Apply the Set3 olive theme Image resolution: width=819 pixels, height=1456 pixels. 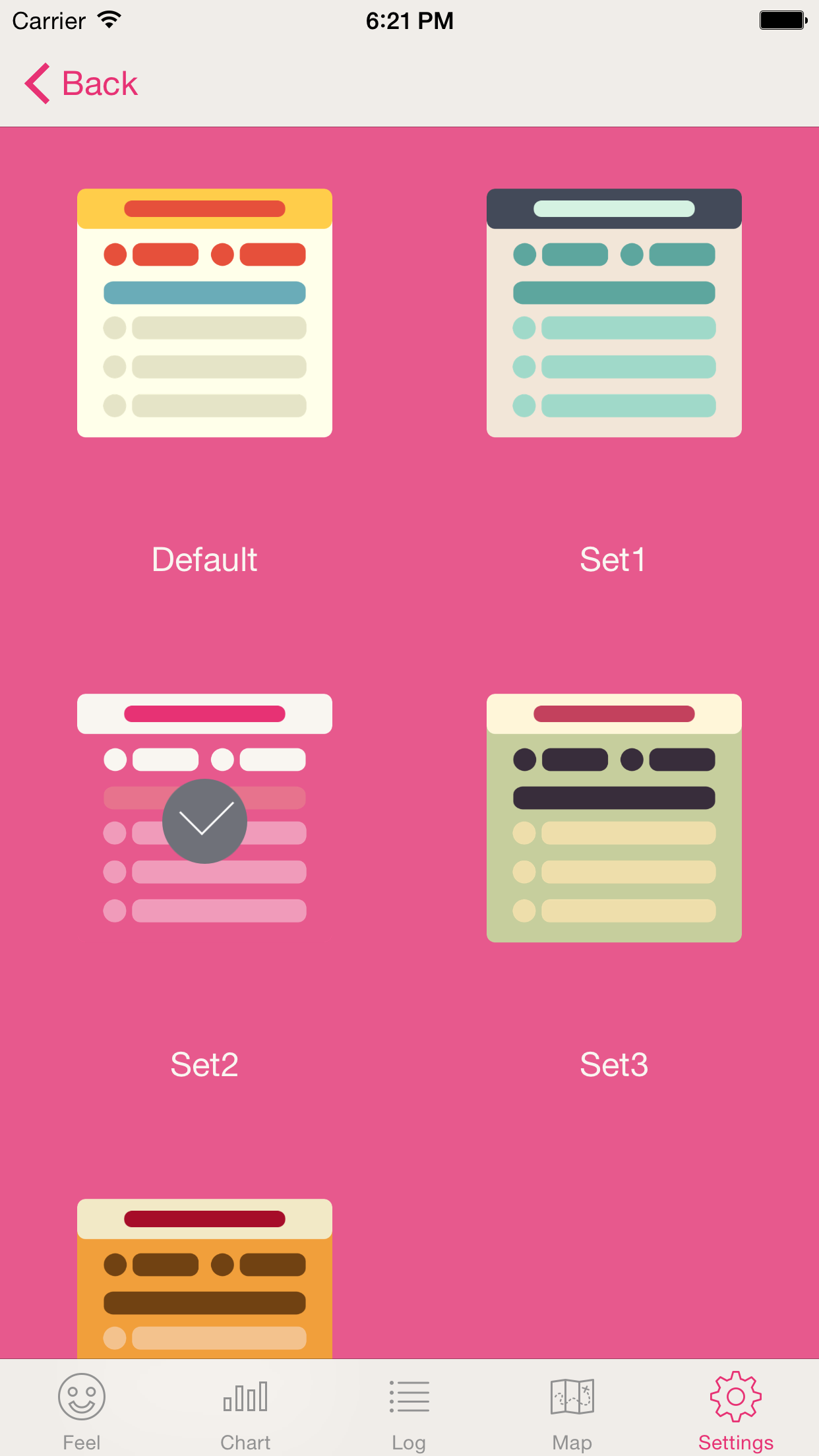click(614, 818)
